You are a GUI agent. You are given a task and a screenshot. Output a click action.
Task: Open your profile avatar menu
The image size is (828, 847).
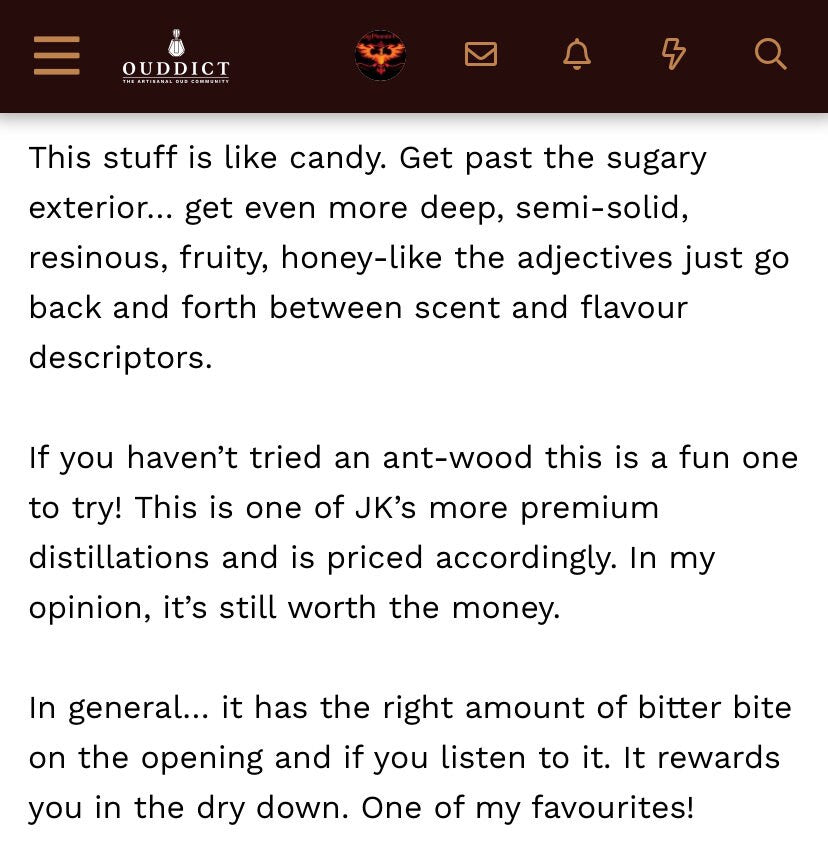[380, 55]
